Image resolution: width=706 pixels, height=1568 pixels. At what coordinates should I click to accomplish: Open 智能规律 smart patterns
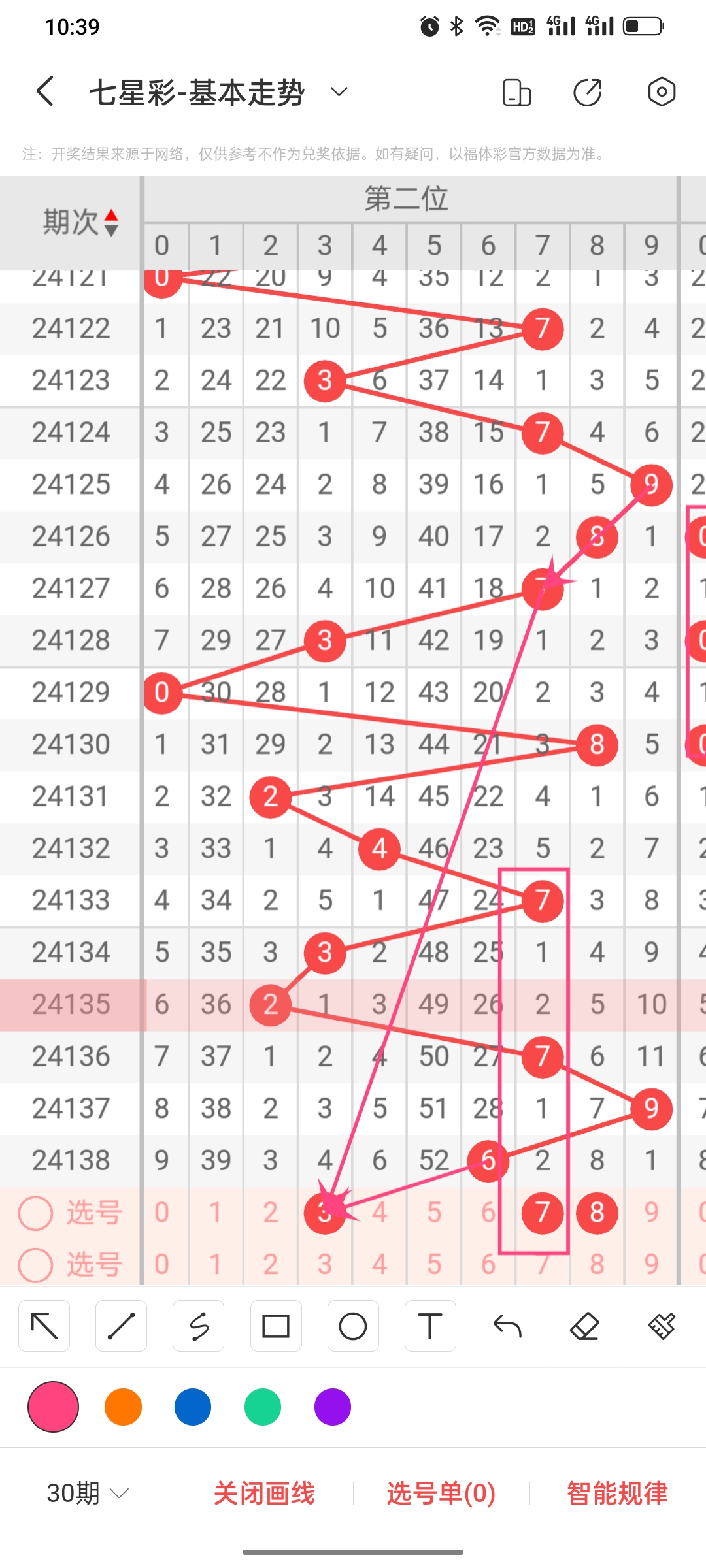pyautogui.click(x=617, y=1494)
